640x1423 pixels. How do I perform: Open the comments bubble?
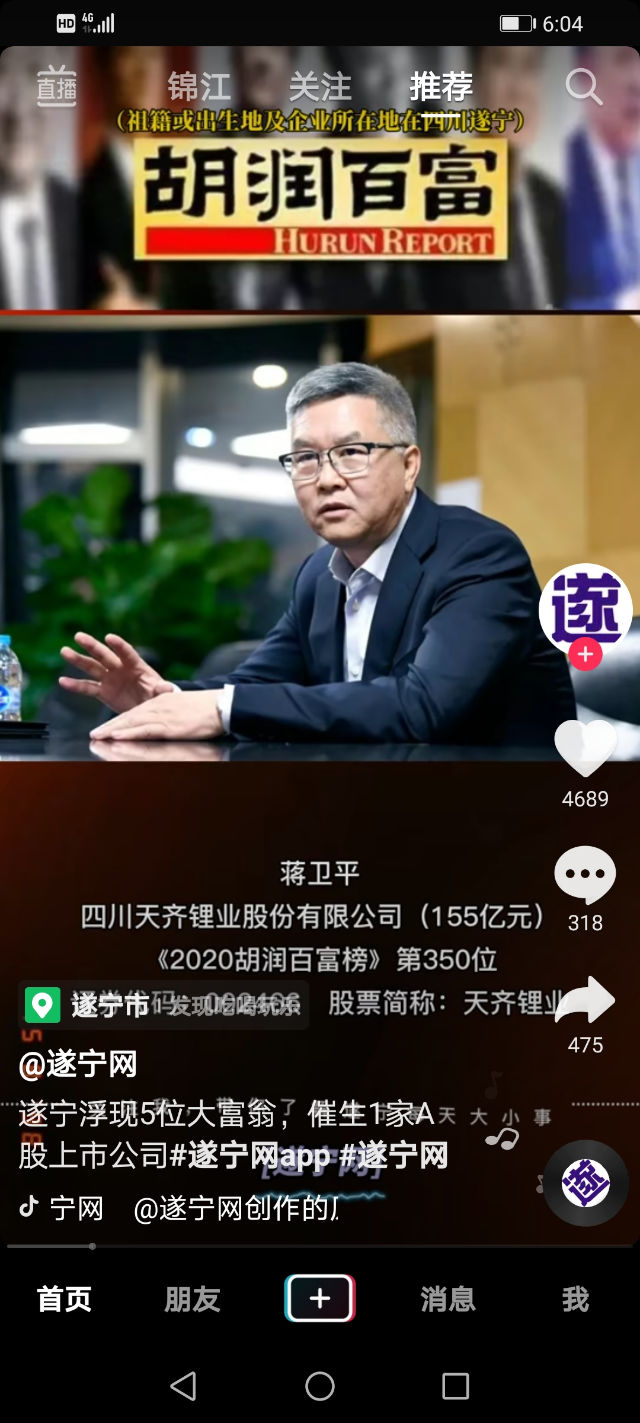(x=585, y=875)
